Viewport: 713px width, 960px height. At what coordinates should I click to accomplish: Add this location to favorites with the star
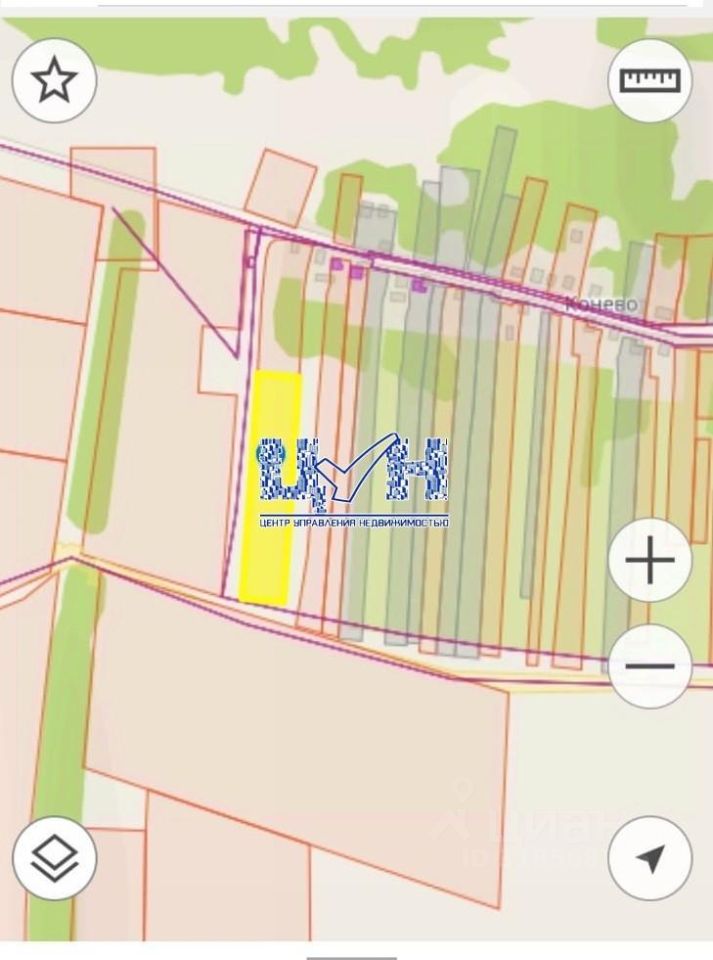pos(54,80)
